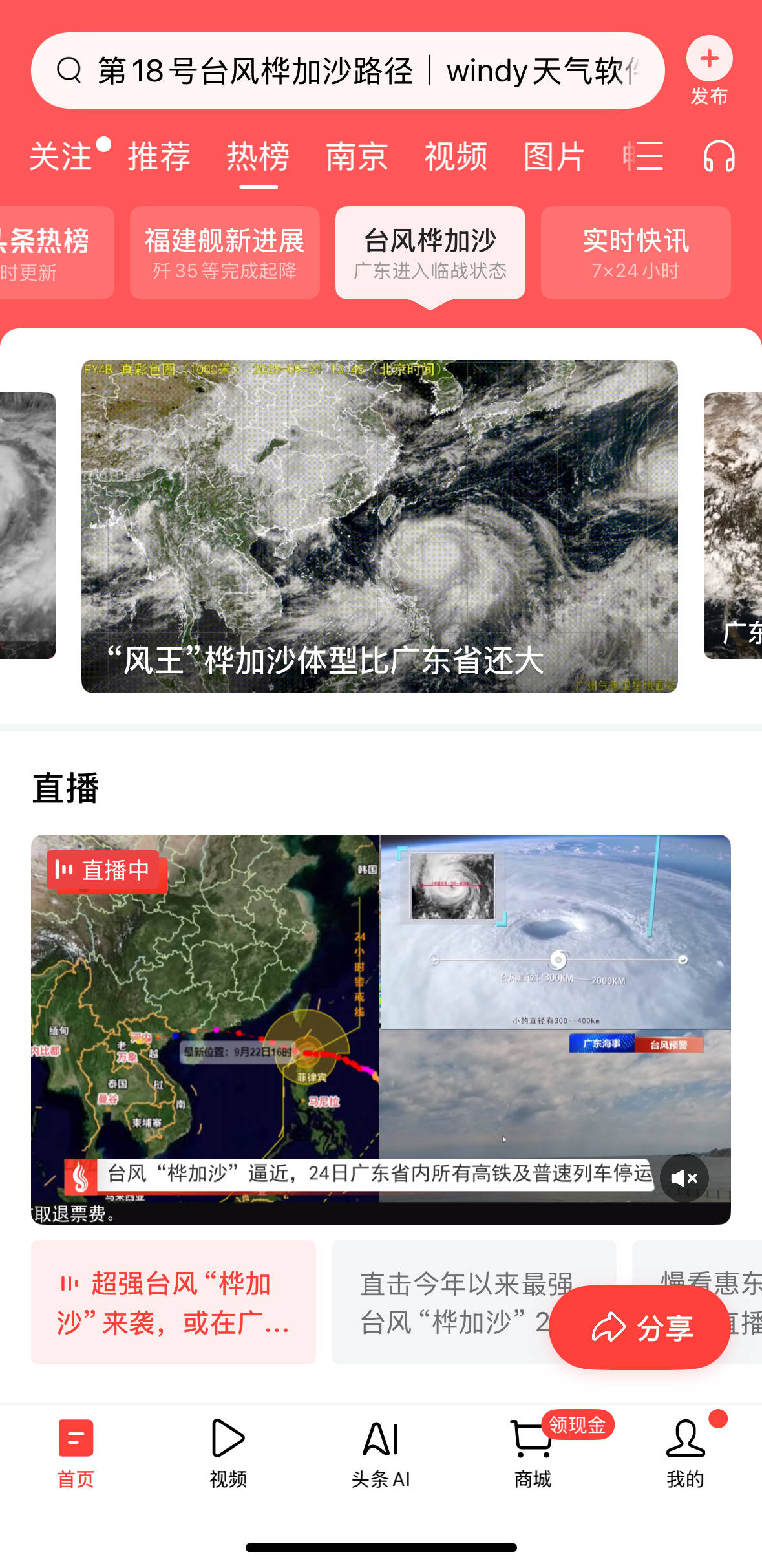Select the 超强台风桦加沙来袭 live stream card
Image resolution: width=762 pixels, height=1568 pixels.
tap(173, 1302)
